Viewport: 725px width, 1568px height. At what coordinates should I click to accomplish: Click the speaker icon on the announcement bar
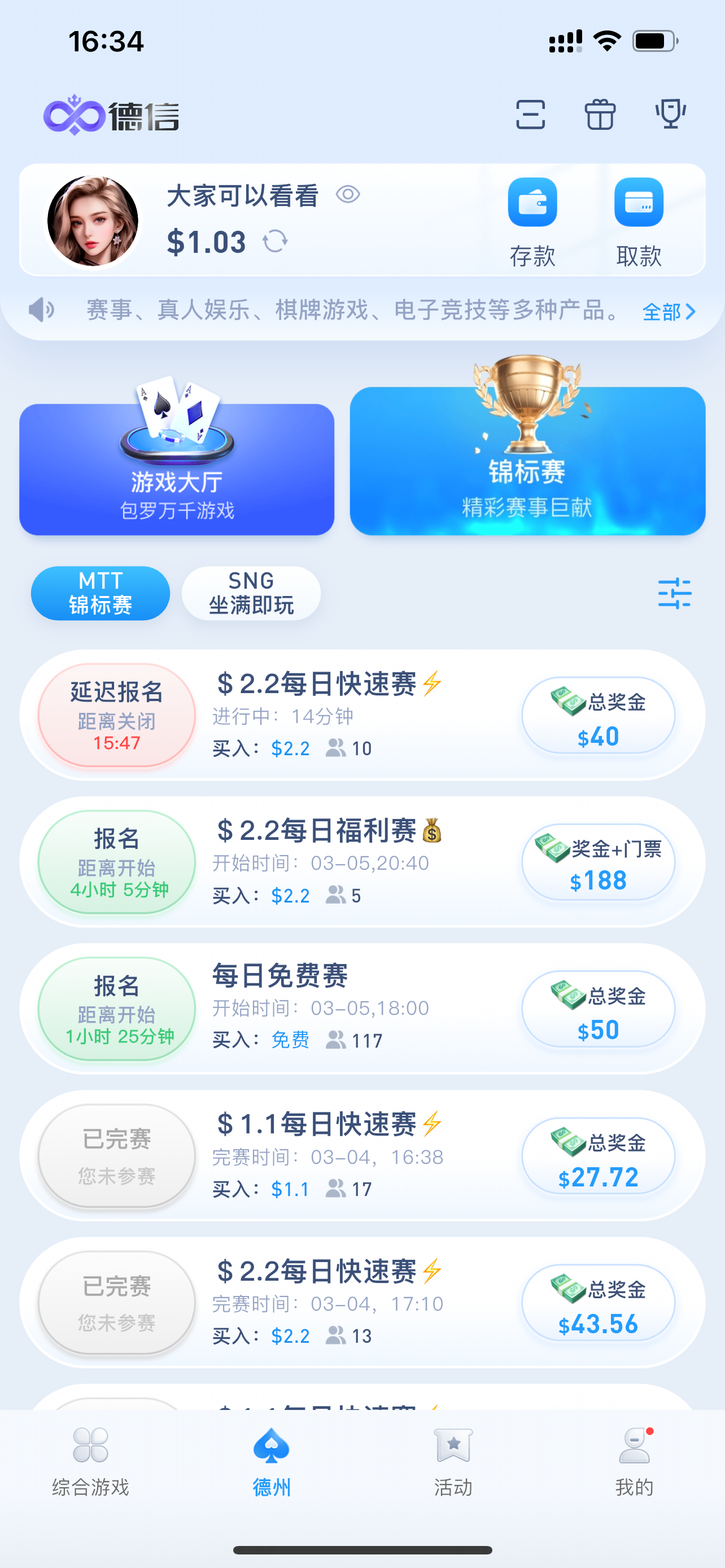[x=40, y=312]
